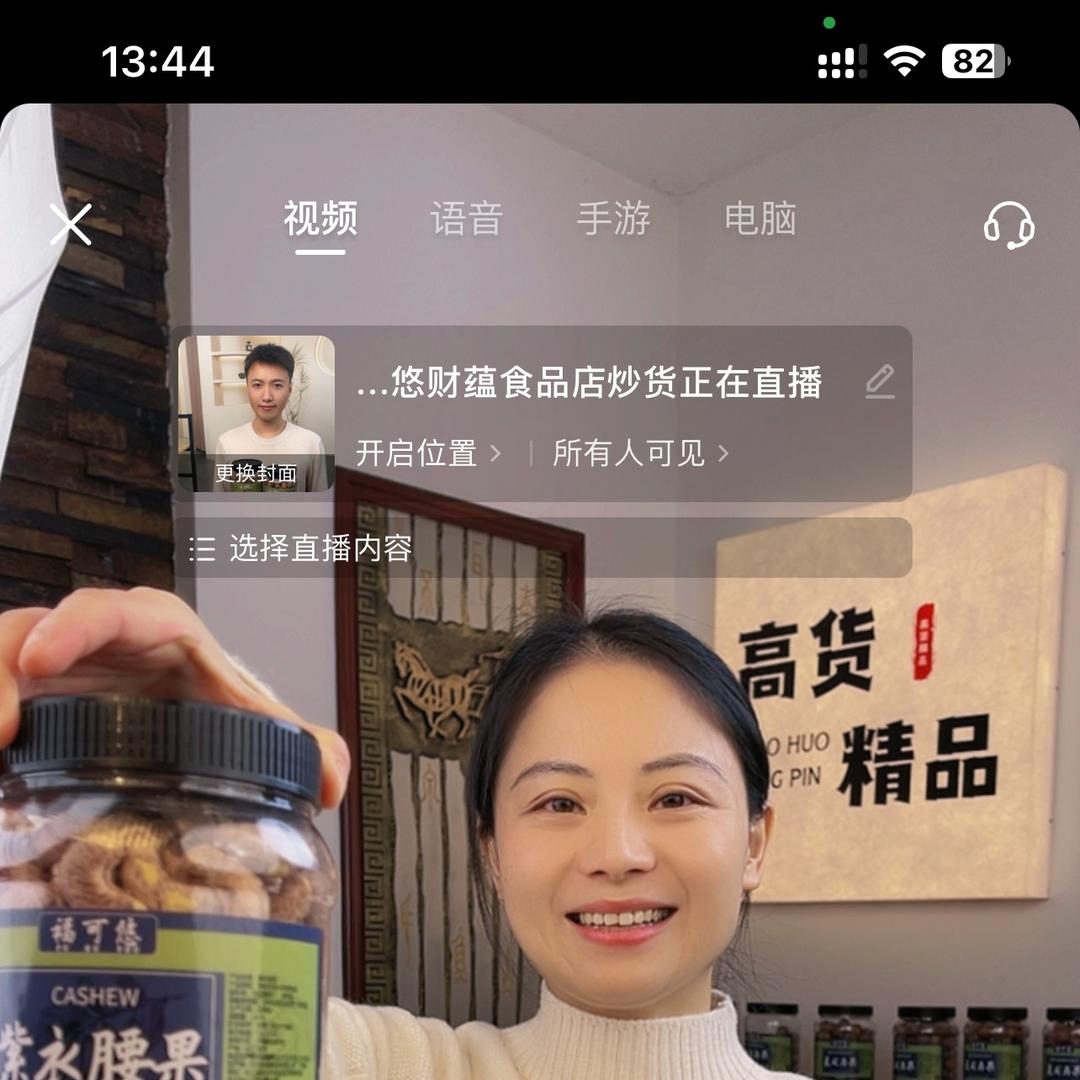Change the 所有人可见 visibility setting
This screenshot has width=1080, height=1080.
pyautogui.click(x=641, y=453)
